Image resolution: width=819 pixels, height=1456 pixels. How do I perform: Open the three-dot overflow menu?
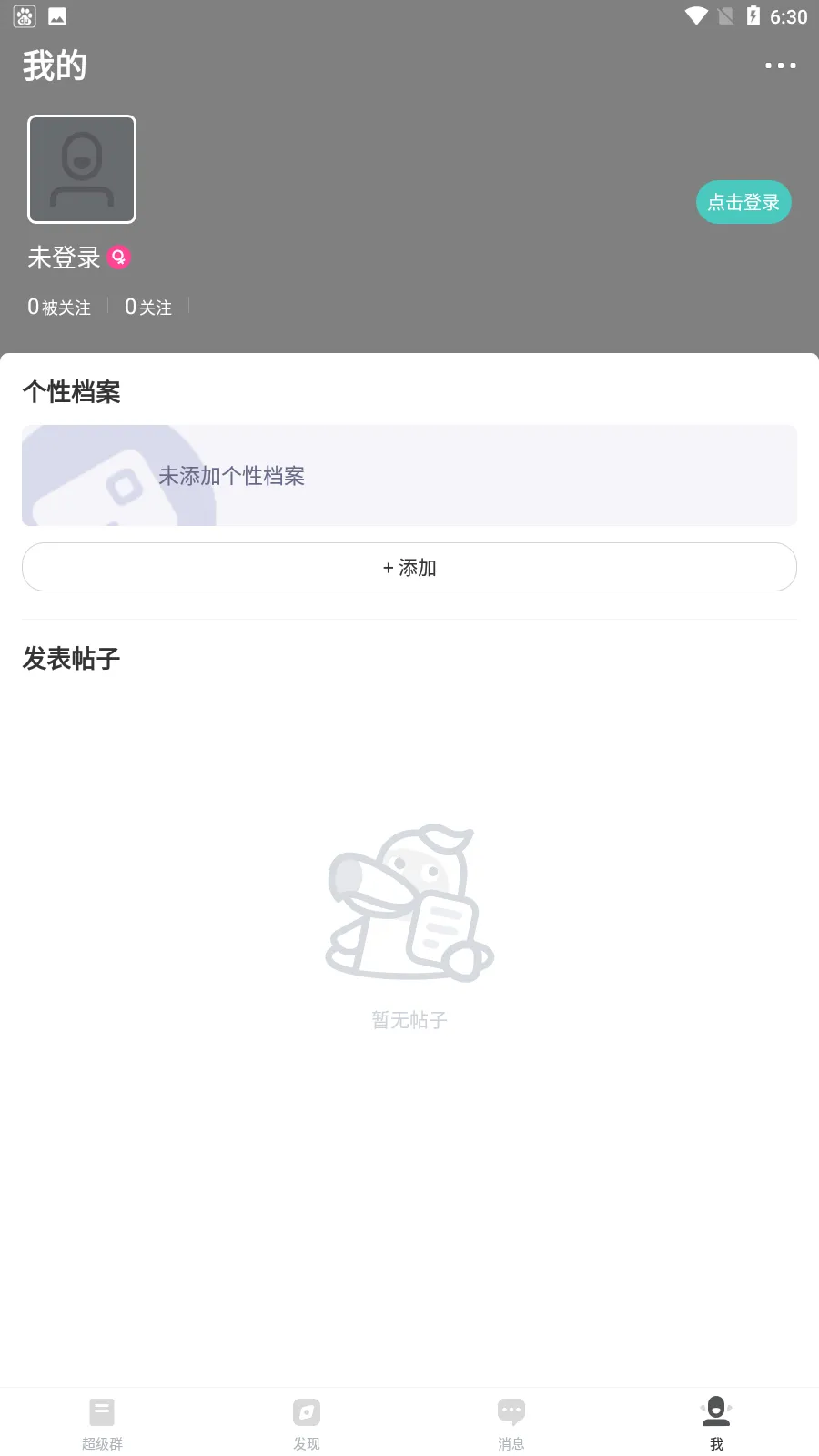coord(780,66)
